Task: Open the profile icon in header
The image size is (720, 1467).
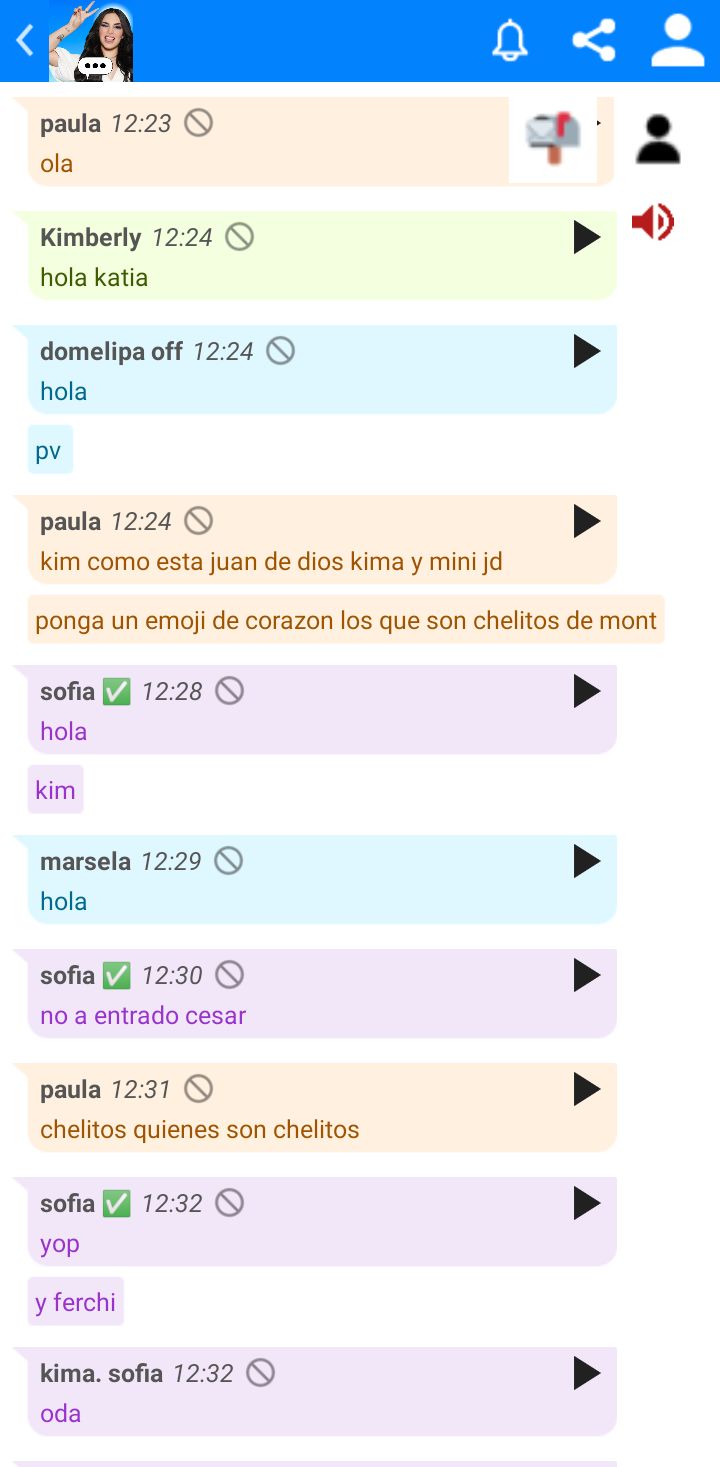Action: tap(677, 40)
